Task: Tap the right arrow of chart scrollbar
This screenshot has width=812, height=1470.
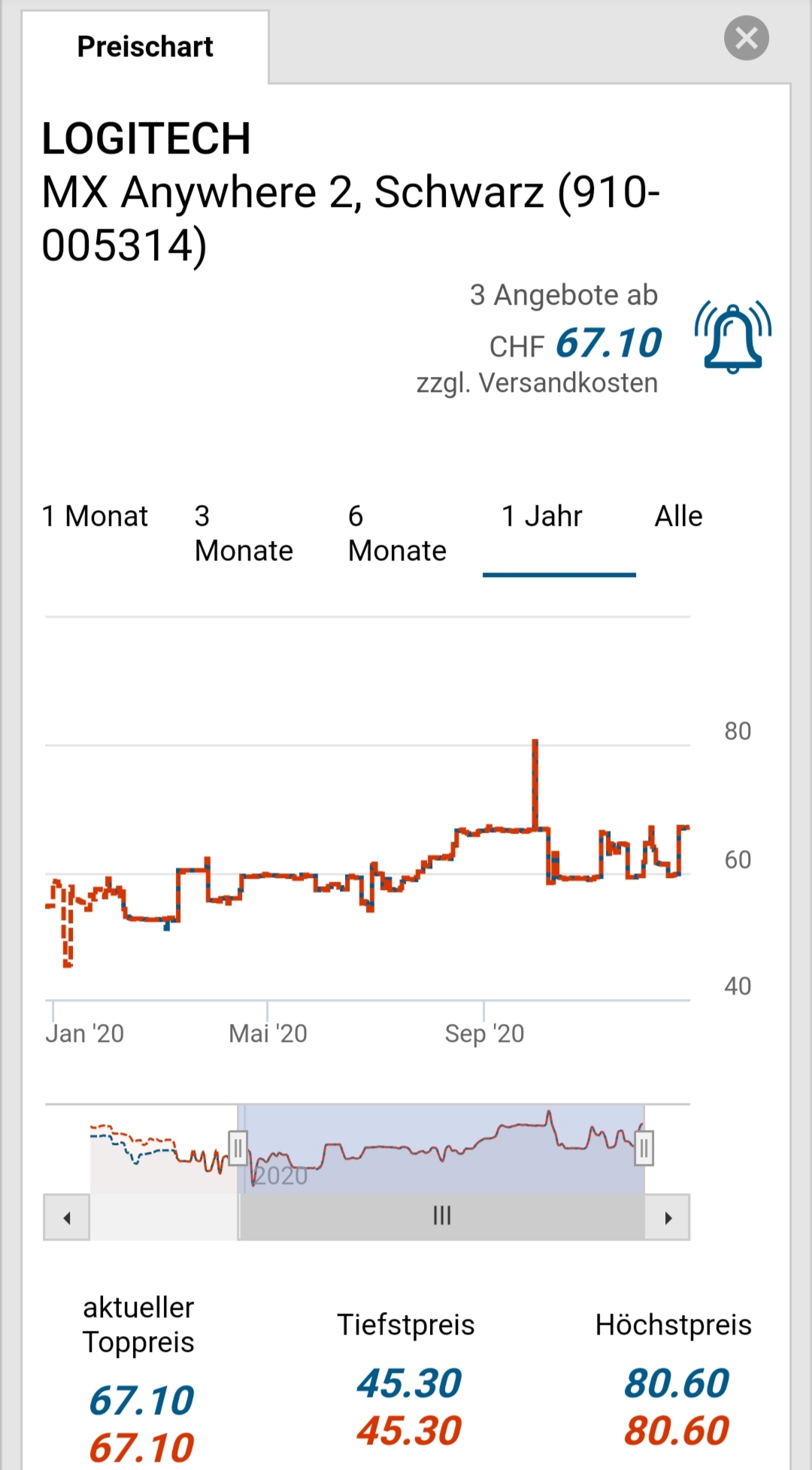Action: (668, 1217)
